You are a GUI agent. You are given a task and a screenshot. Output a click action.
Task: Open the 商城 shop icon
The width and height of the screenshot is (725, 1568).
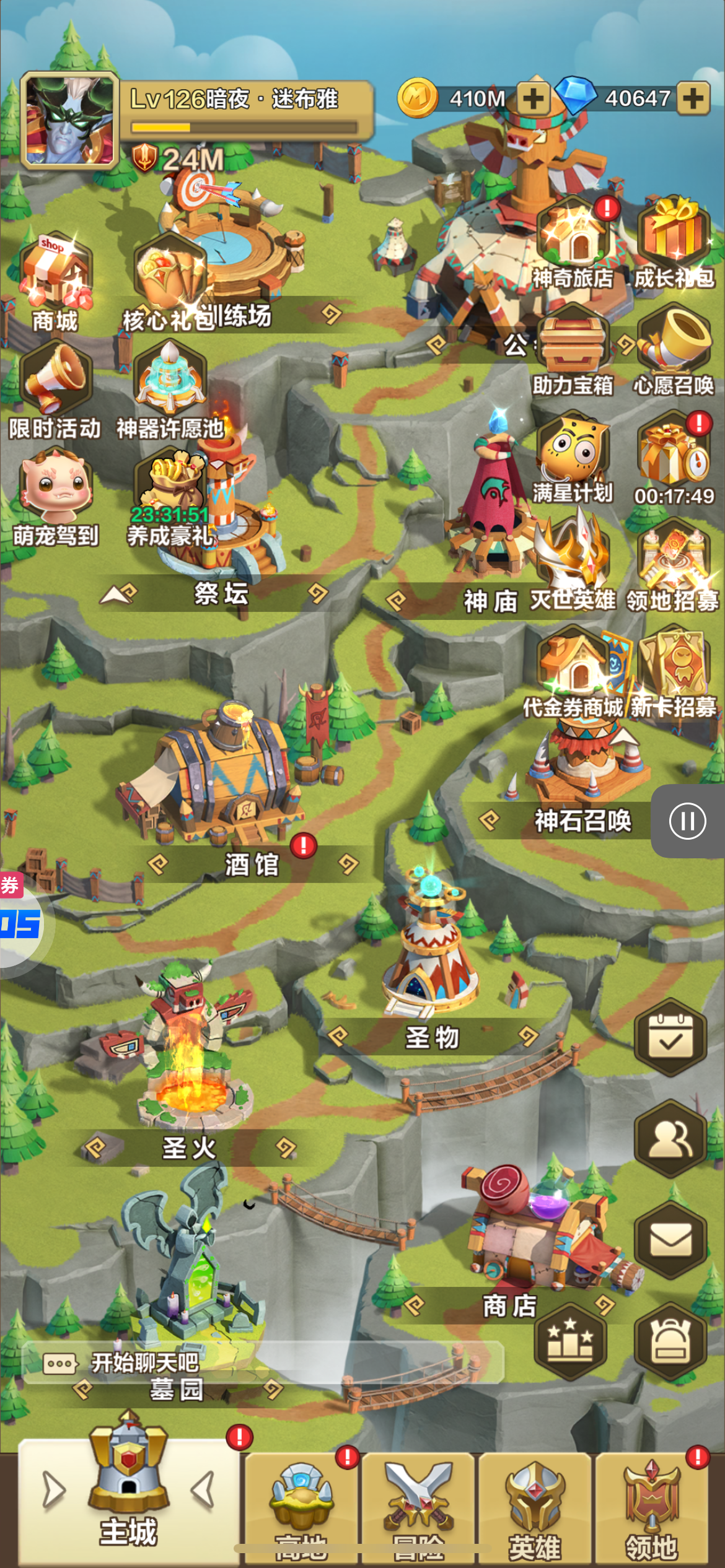55,279
